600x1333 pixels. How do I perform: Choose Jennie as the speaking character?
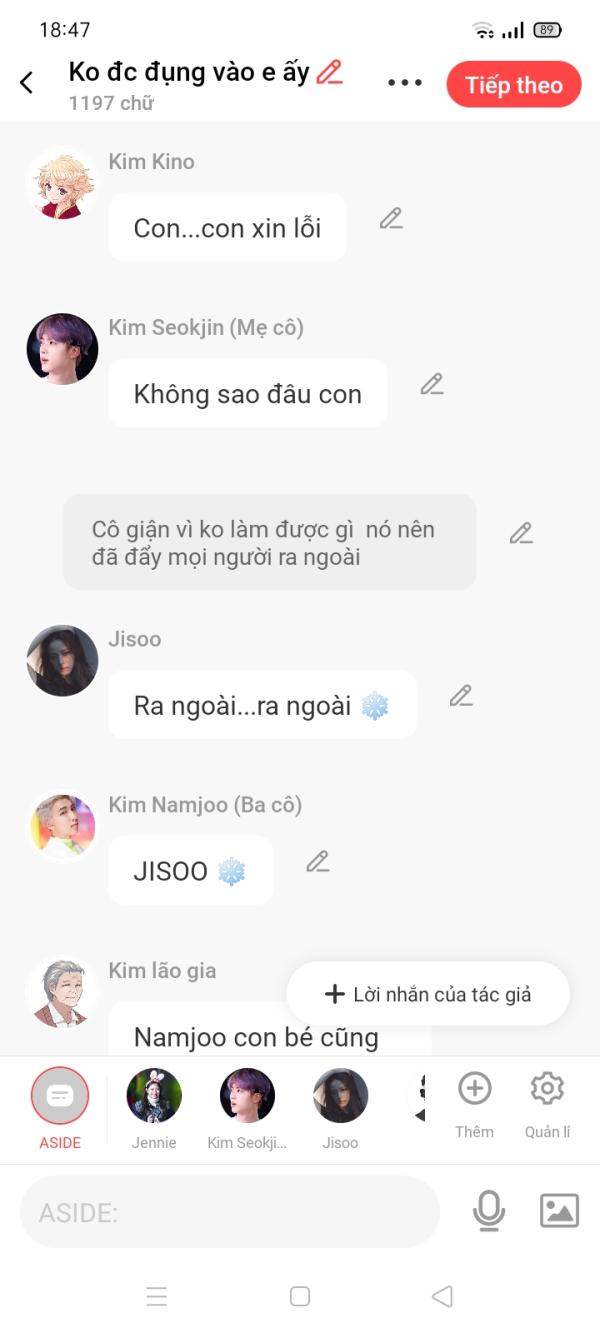(154, 1097)
